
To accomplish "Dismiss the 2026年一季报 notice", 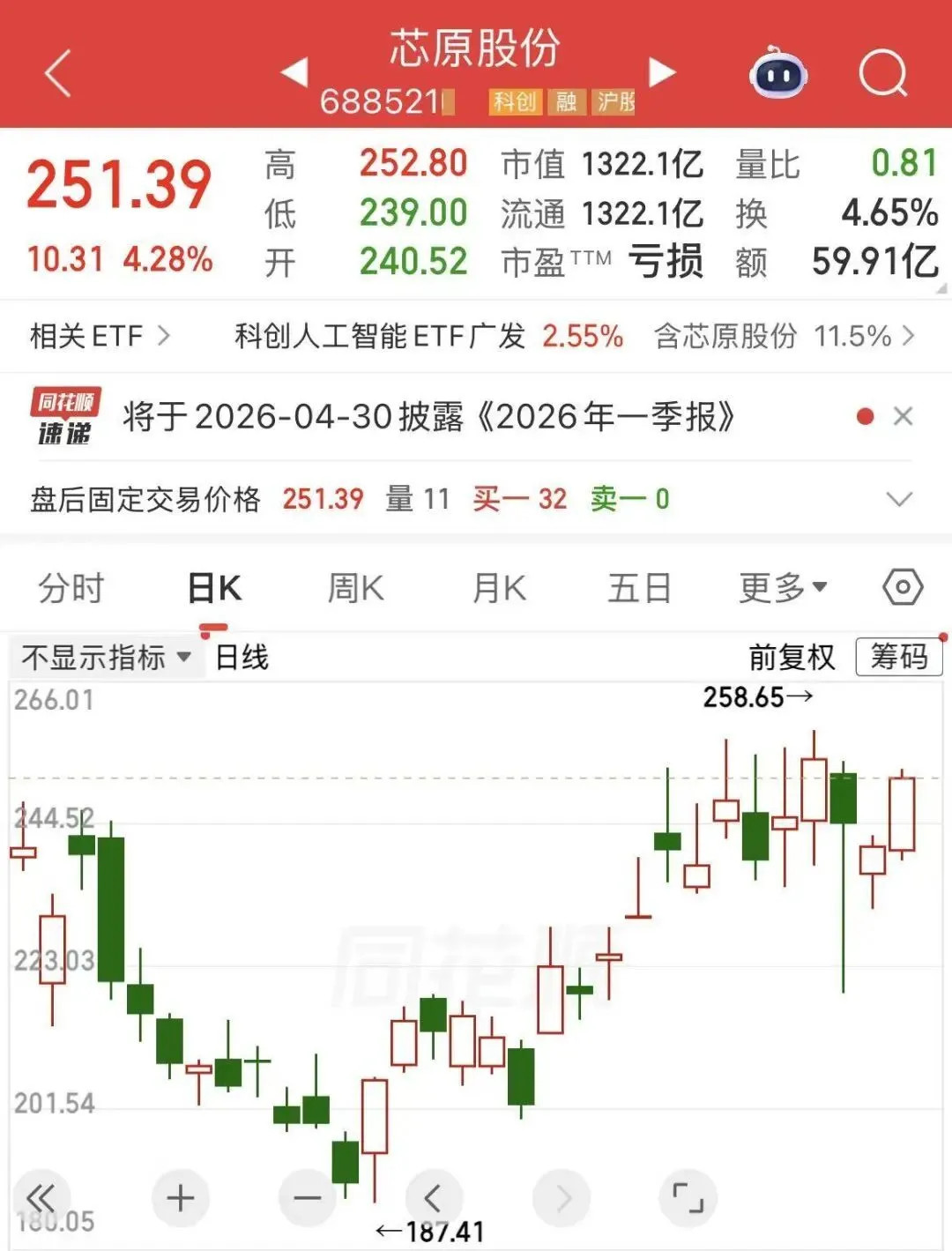I will pyautogui.click(x=903, y=416).
